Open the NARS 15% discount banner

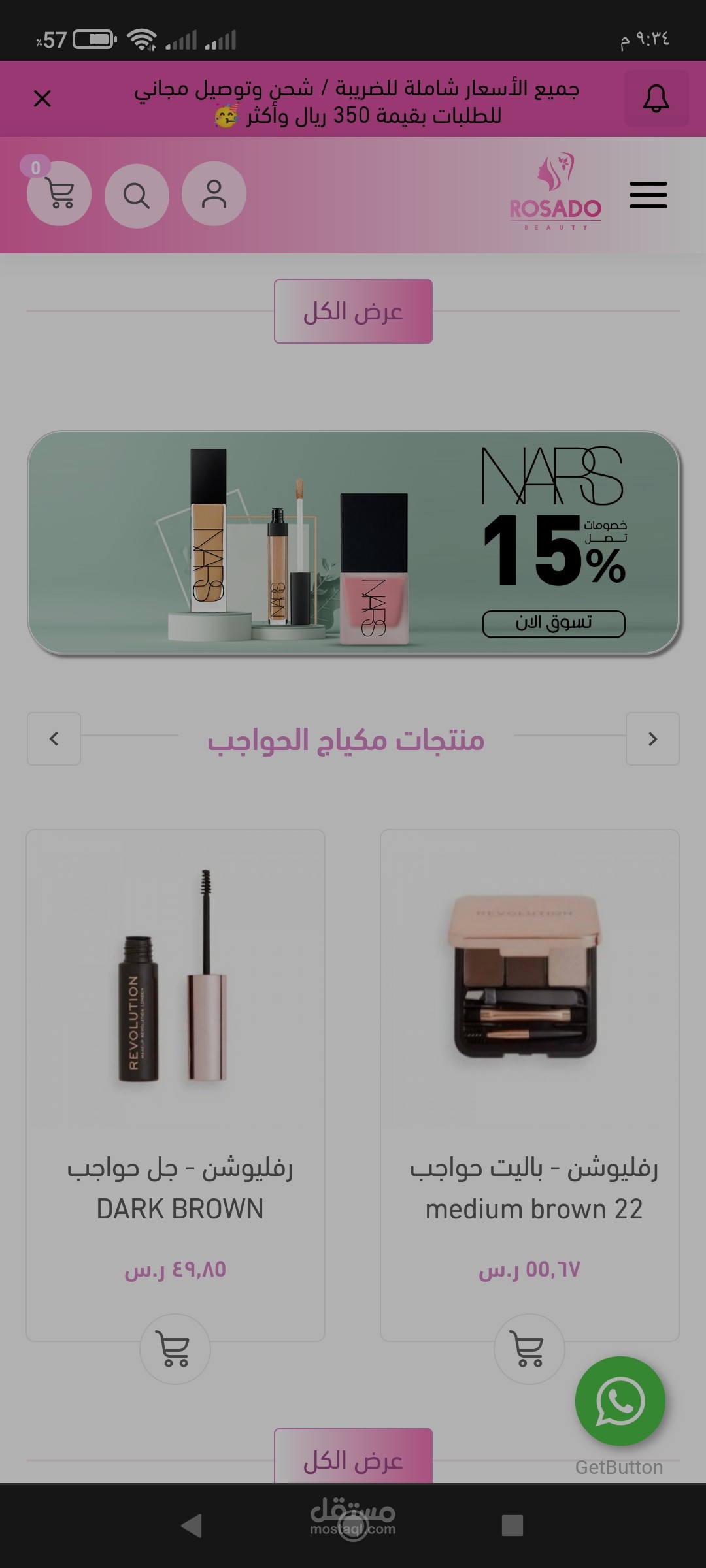[353, 542]
